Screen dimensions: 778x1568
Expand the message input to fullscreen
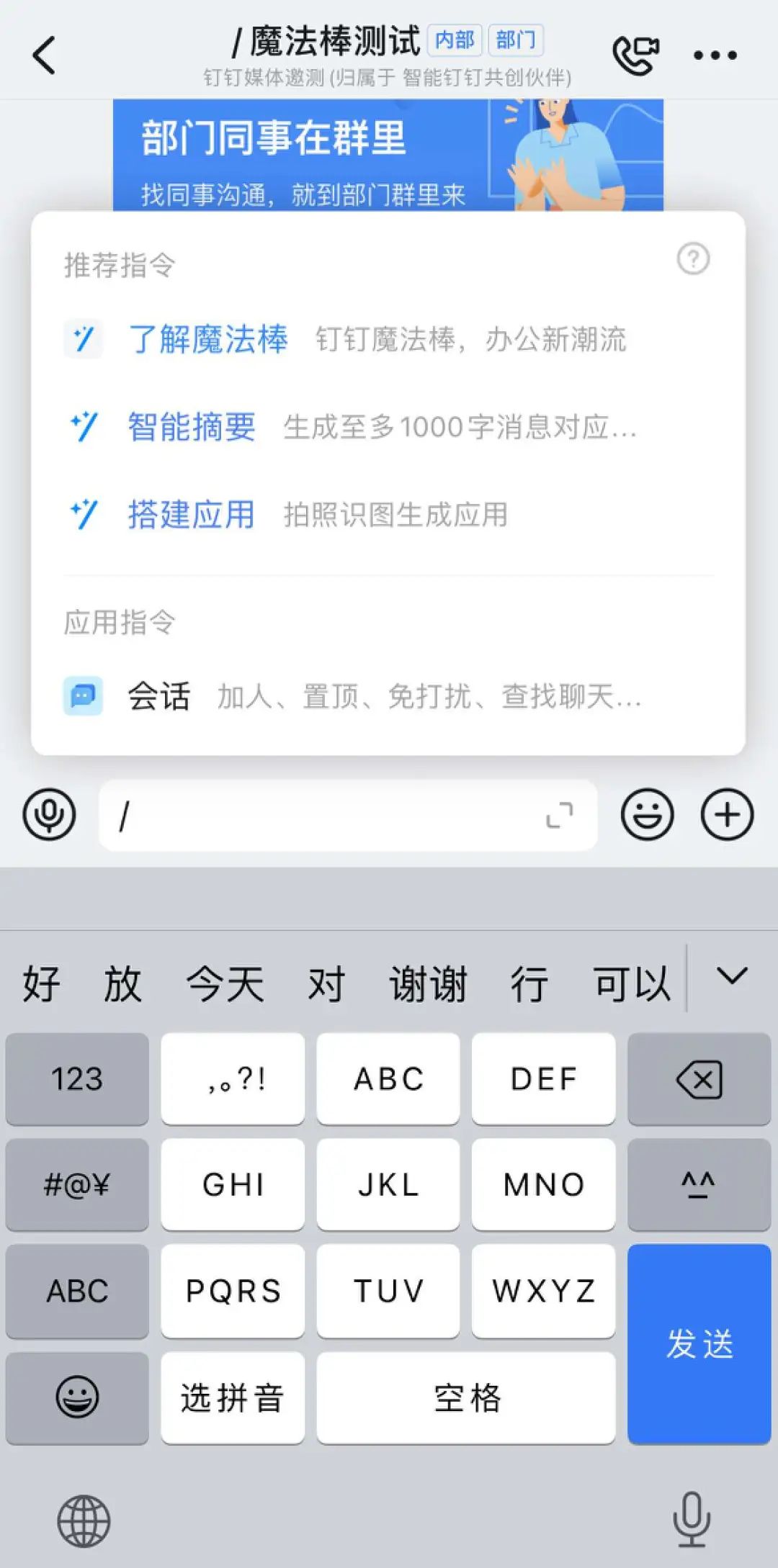(561, 814)
